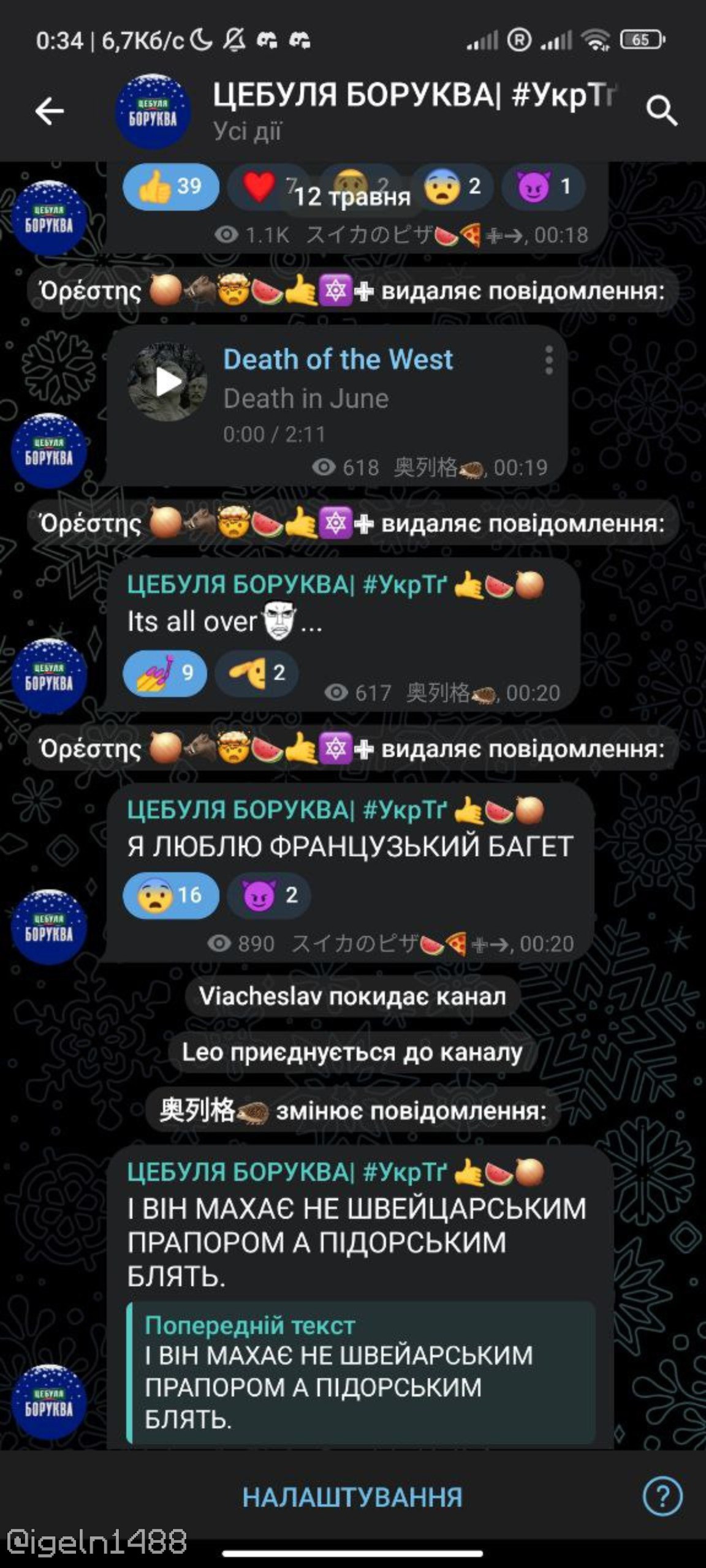Open the НАЛАШТУВАННЯ settings button

coord(352,1498)
